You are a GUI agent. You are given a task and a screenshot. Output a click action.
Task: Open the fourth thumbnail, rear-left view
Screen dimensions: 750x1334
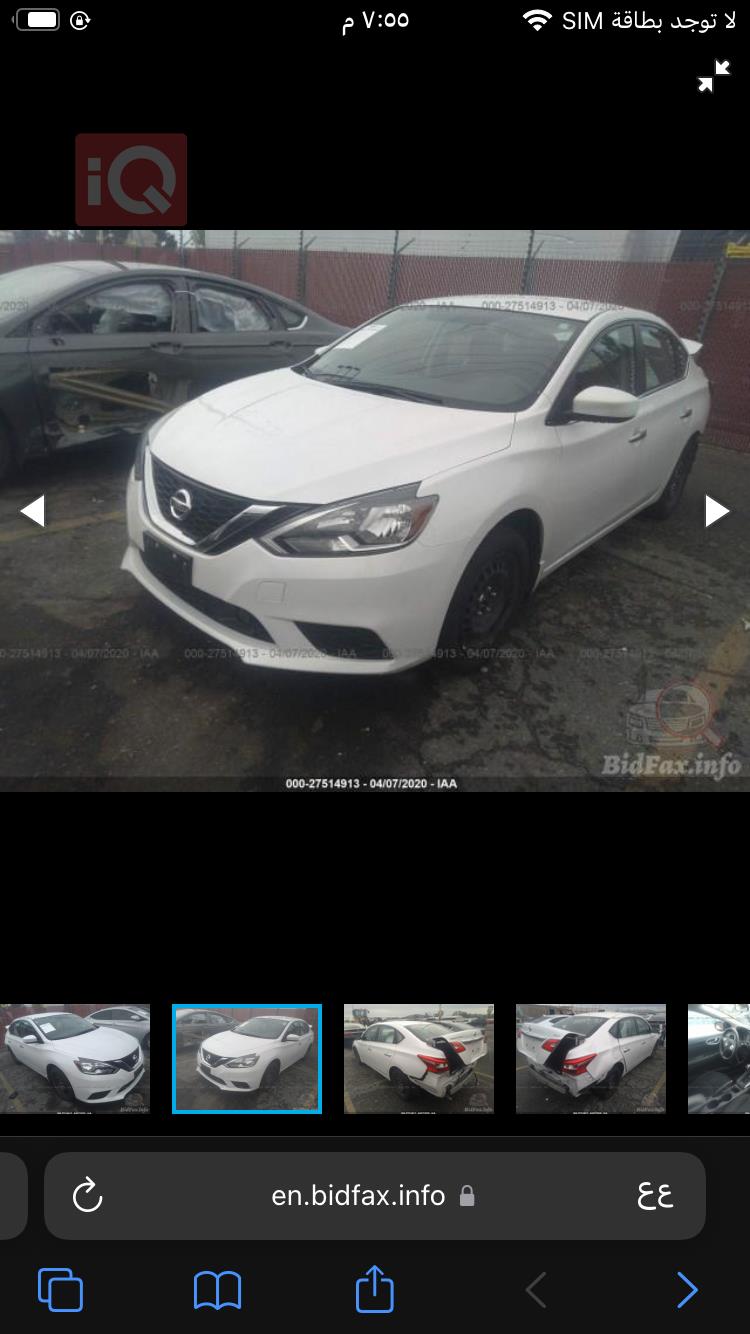pos(591,1059)
